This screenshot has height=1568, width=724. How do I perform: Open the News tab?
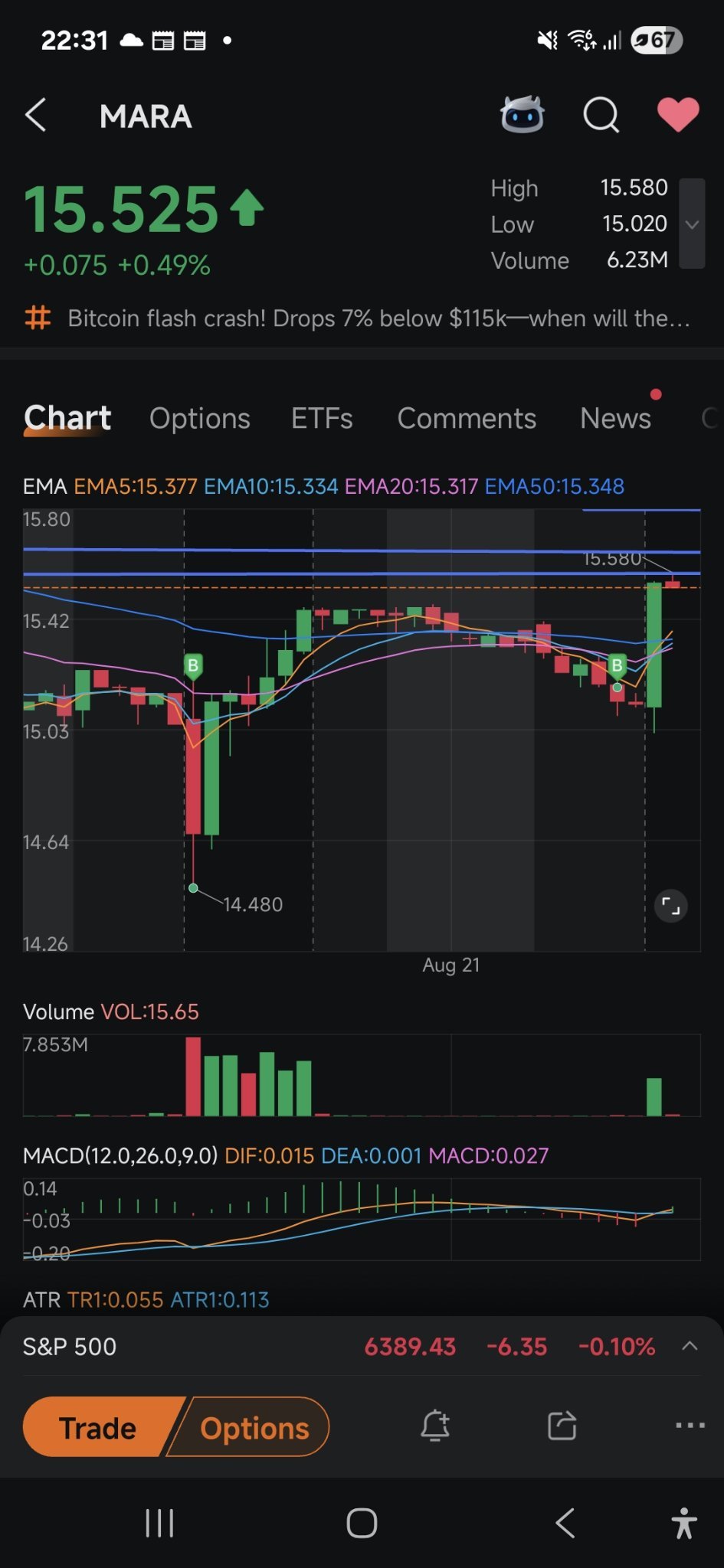click(x=615, y=418)
